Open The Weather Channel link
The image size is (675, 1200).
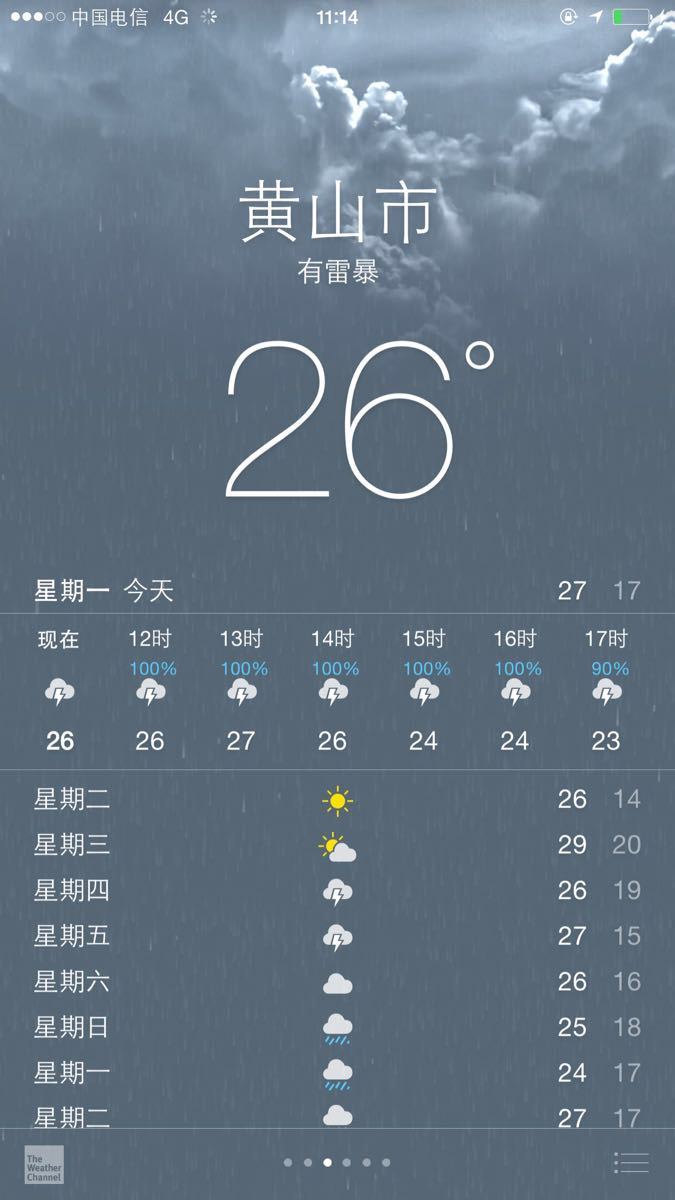pos(44,1164)
